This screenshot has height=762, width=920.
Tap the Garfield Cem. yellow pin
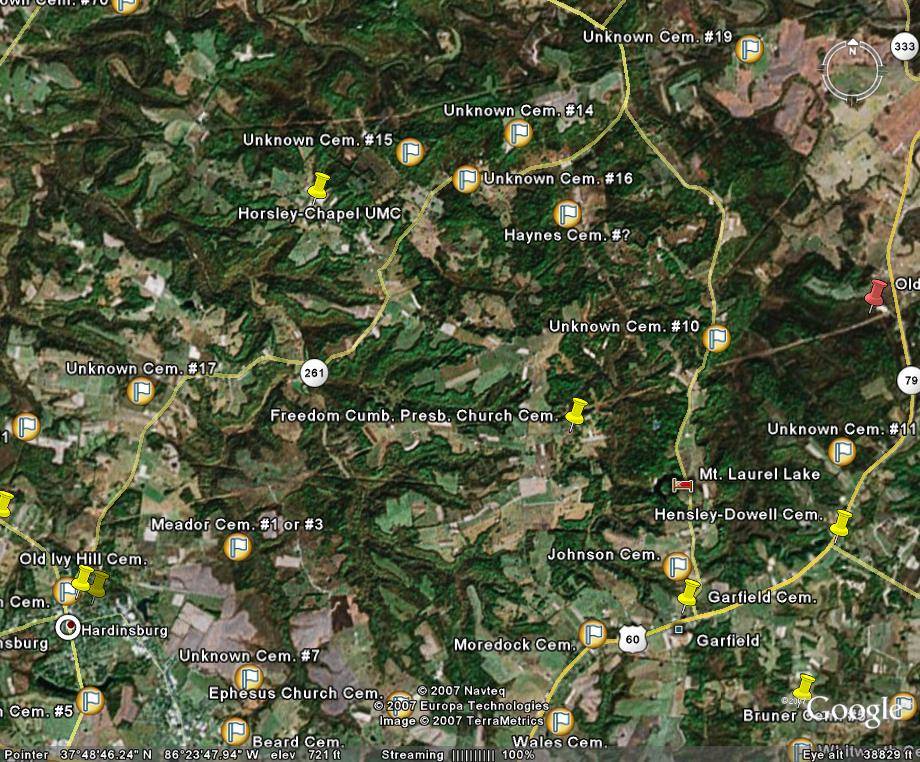click(x=688, y=595)
